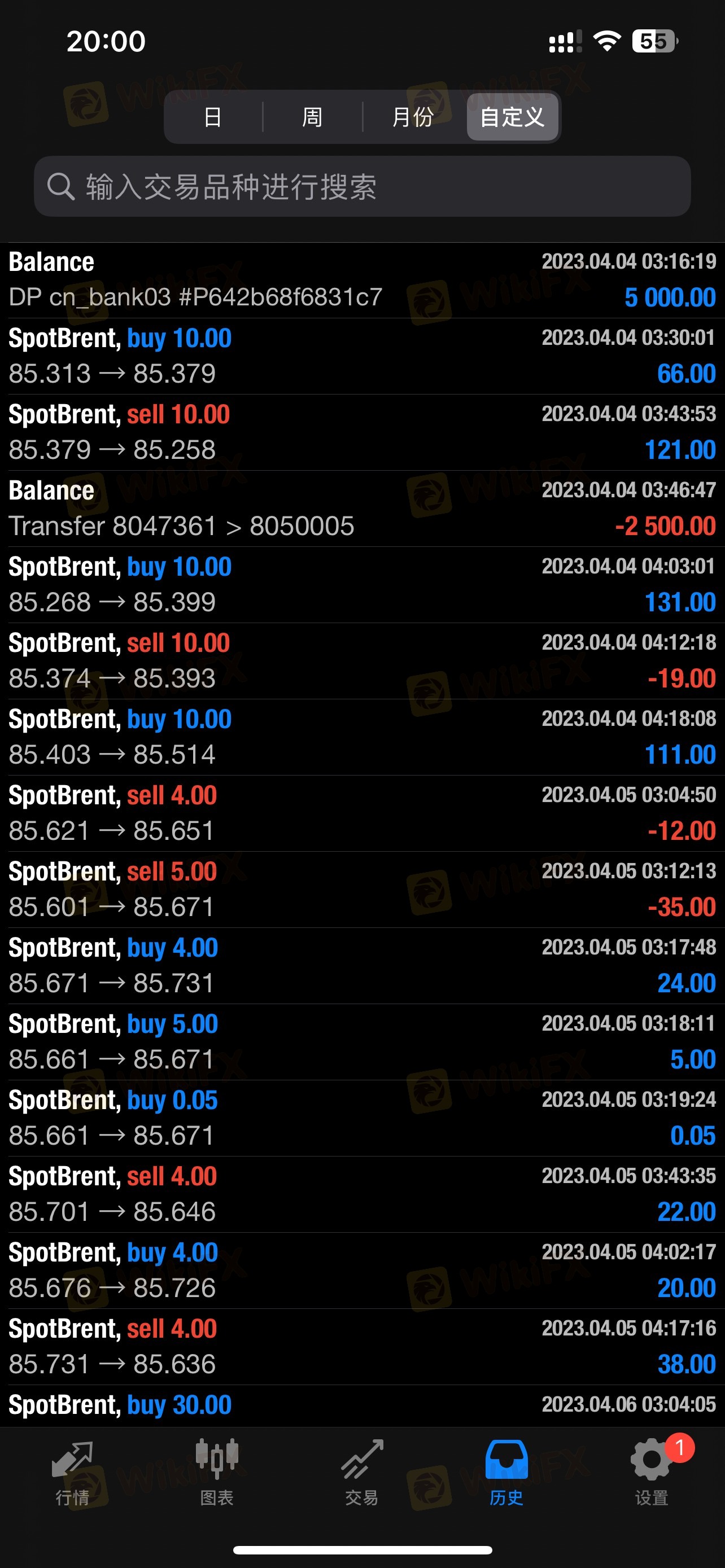Go to the 图表 chart tab
The height and width of the screenshot is (1568, 725).
pos(217,1472)
